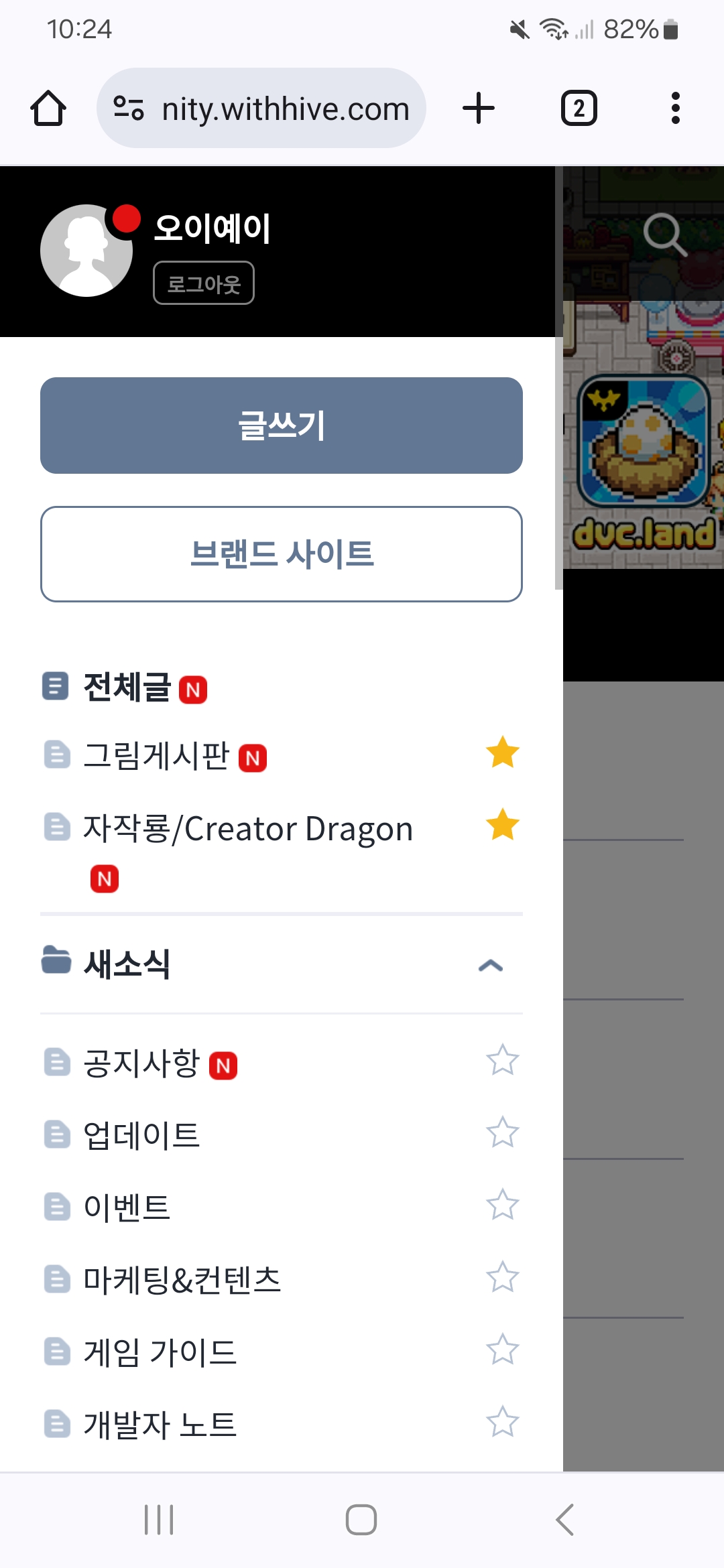Image resolution: width=724 pixels, height=1568 pixels.
Task: Open the 그림게시판 board
Action: click(156, 756)
